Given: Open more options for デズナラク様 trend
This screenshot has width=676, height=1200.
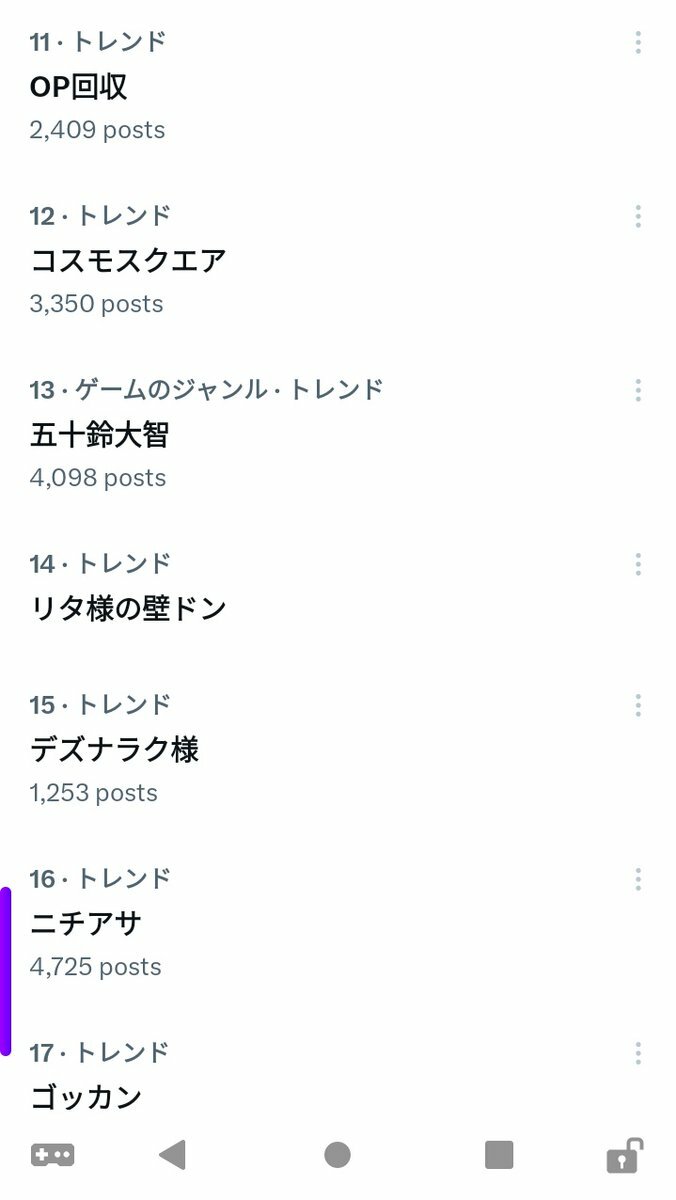Looking at the screenshot, I should pyautogui.click(x=638, y=706).
